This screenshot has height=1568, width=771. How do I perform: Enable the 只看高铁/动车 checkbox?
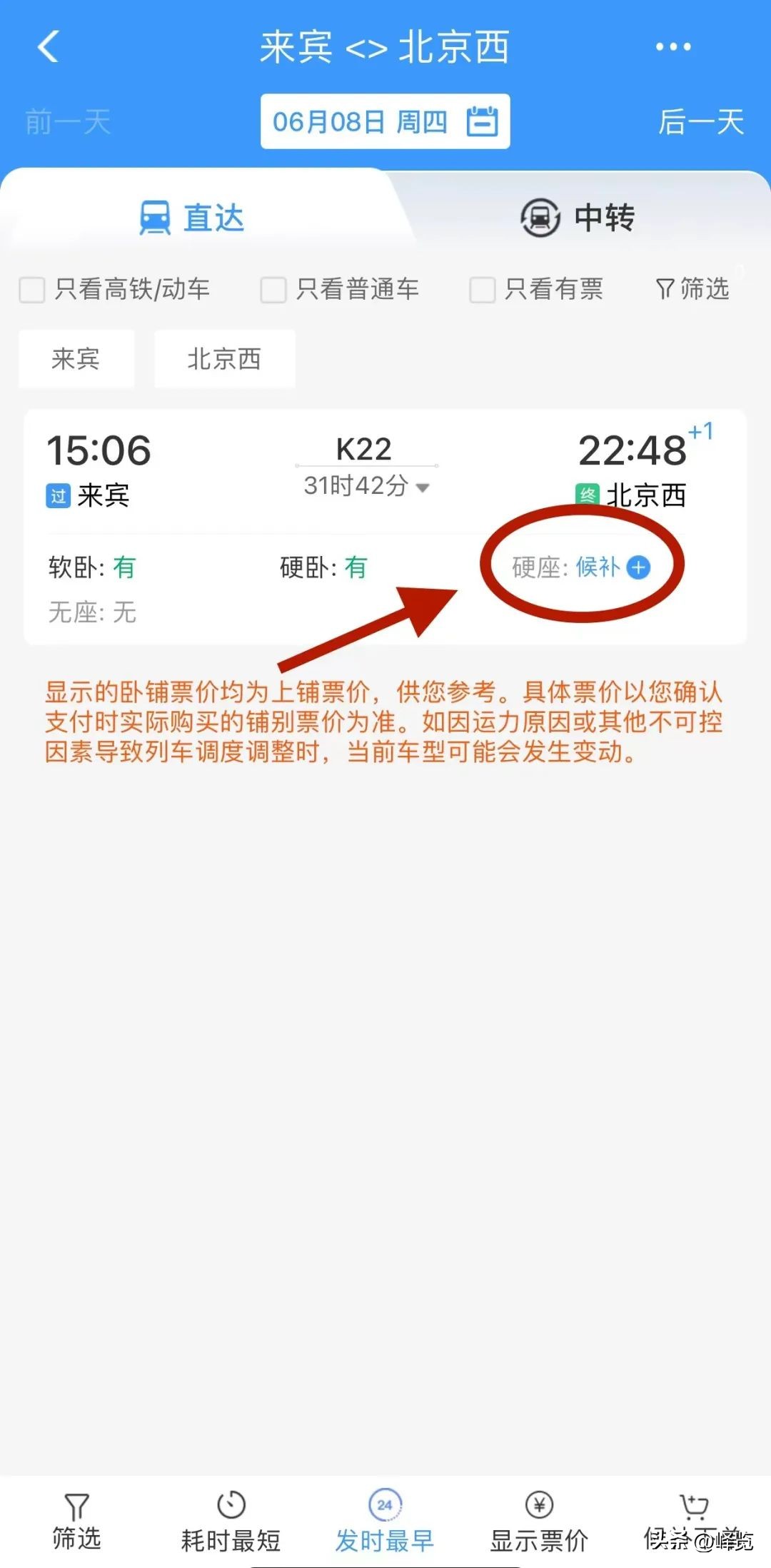tap(31, 290)
